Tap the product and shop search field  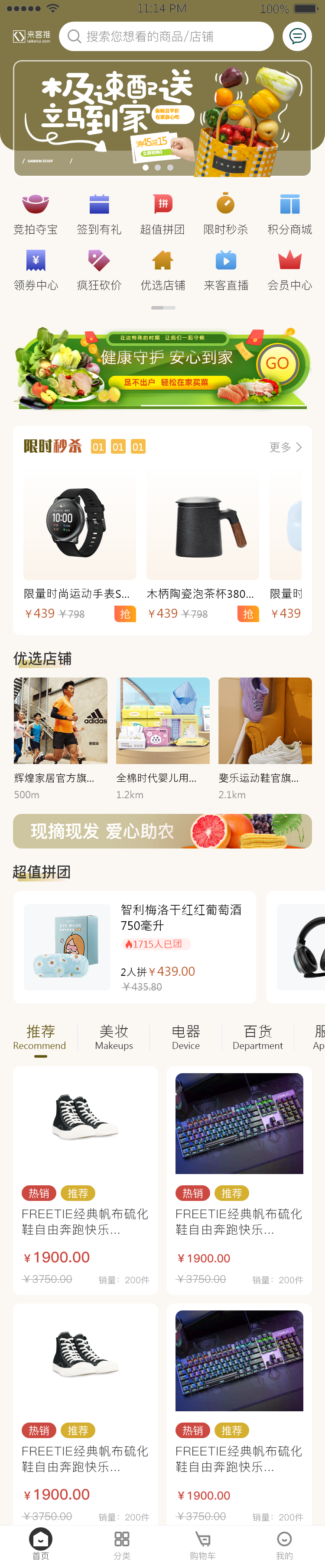coord(166,36)
